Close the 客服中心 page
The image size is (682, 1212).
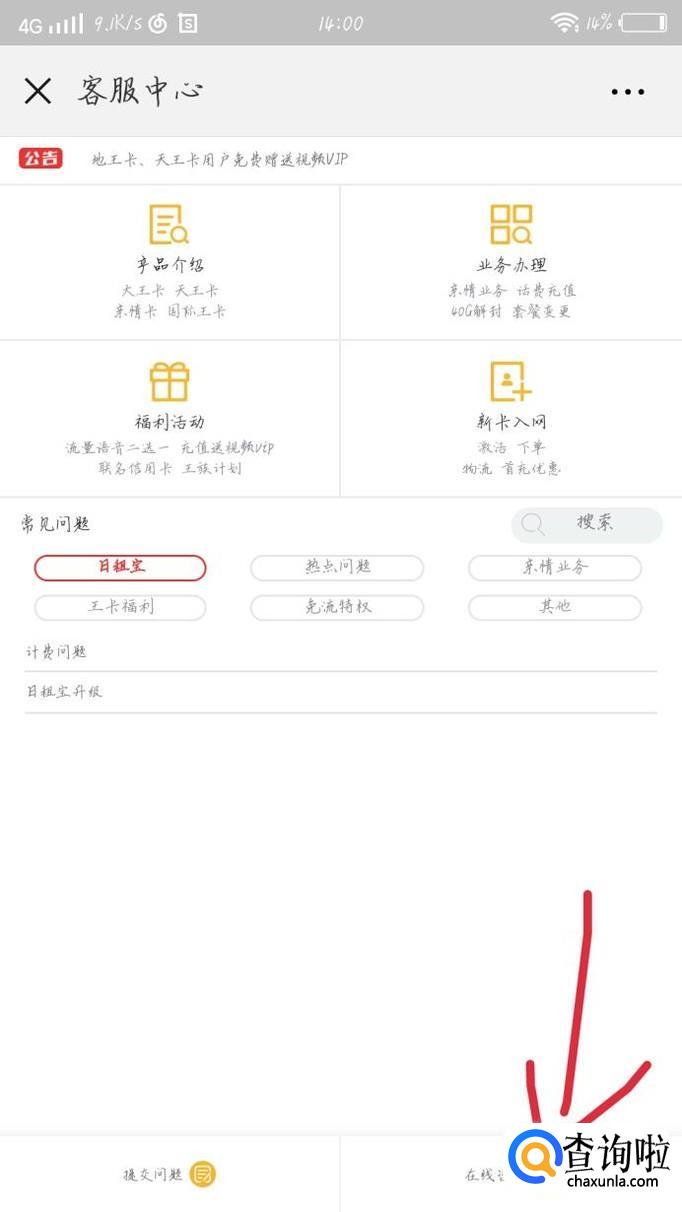click(38, 92)
